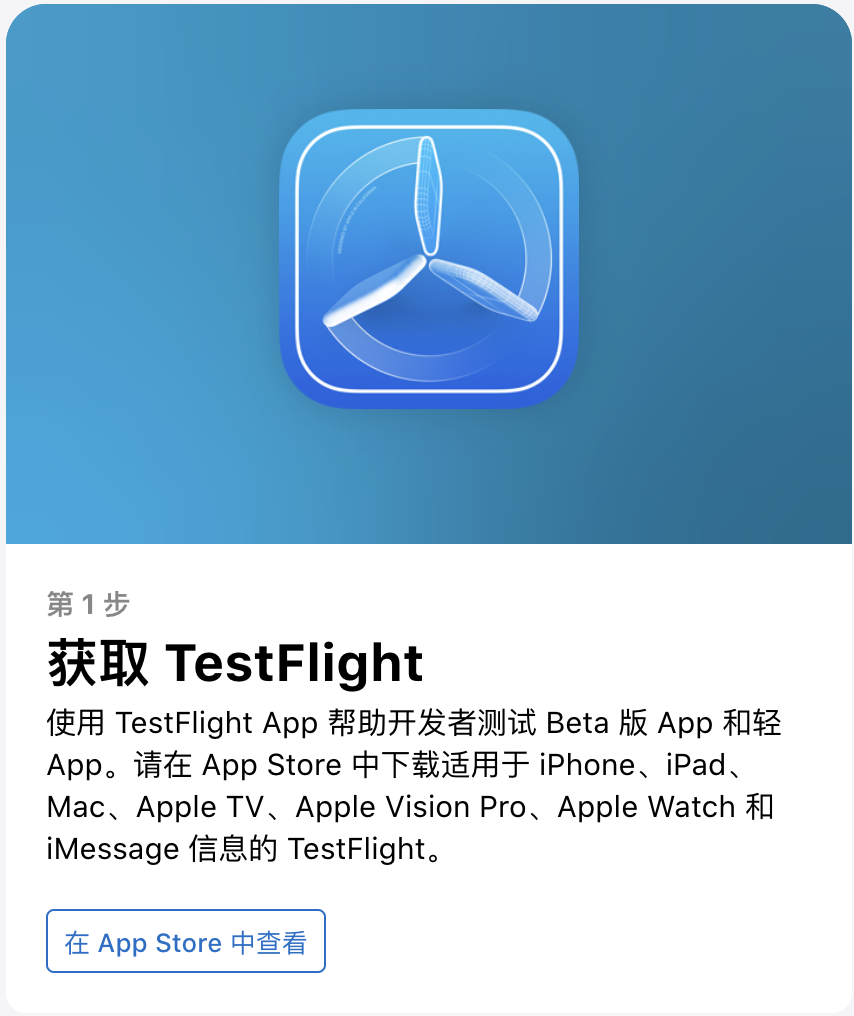Click the '获取 TestFlight' heading
Screen dimensions: 854x1016
tap(232, 663)
